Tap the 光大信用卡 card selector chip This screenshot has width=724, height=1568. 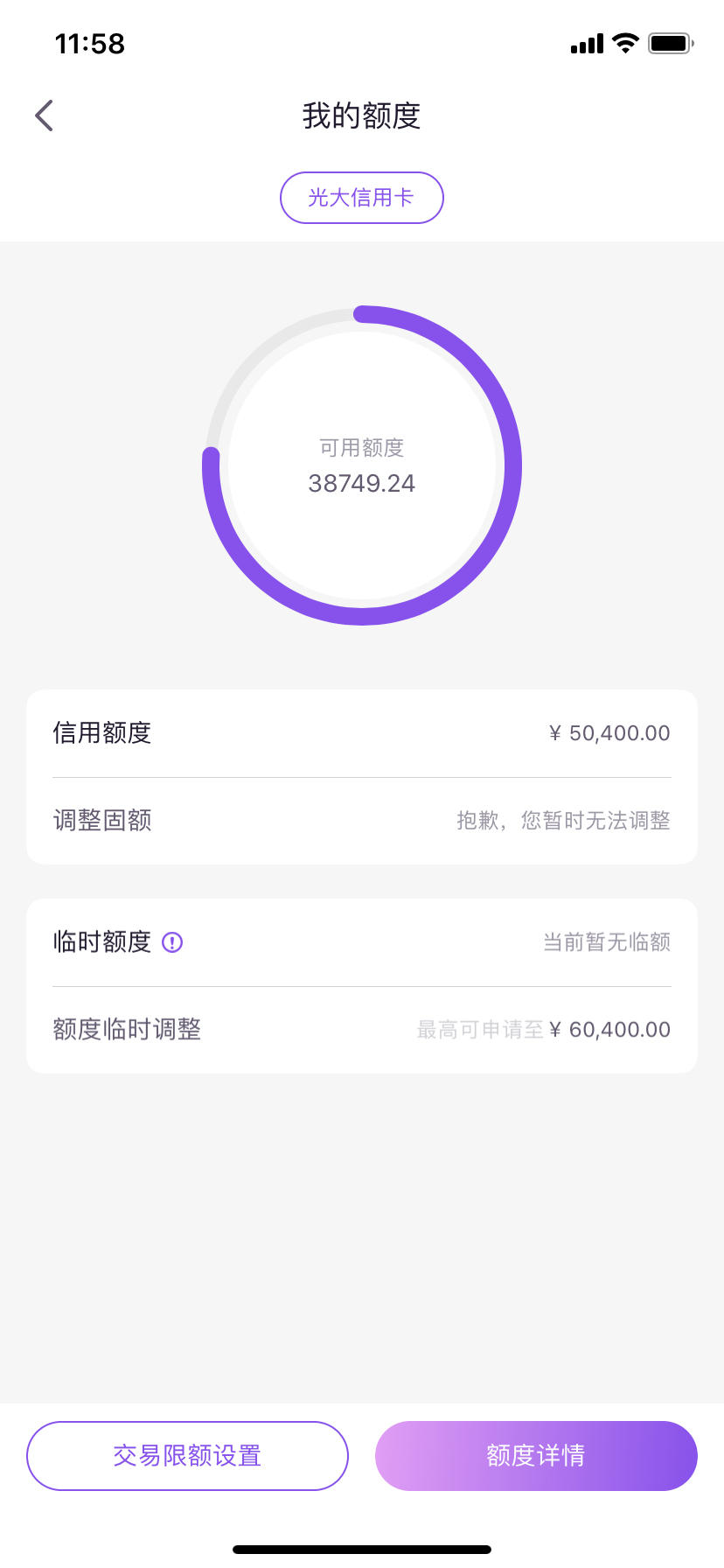pos(362,198)
